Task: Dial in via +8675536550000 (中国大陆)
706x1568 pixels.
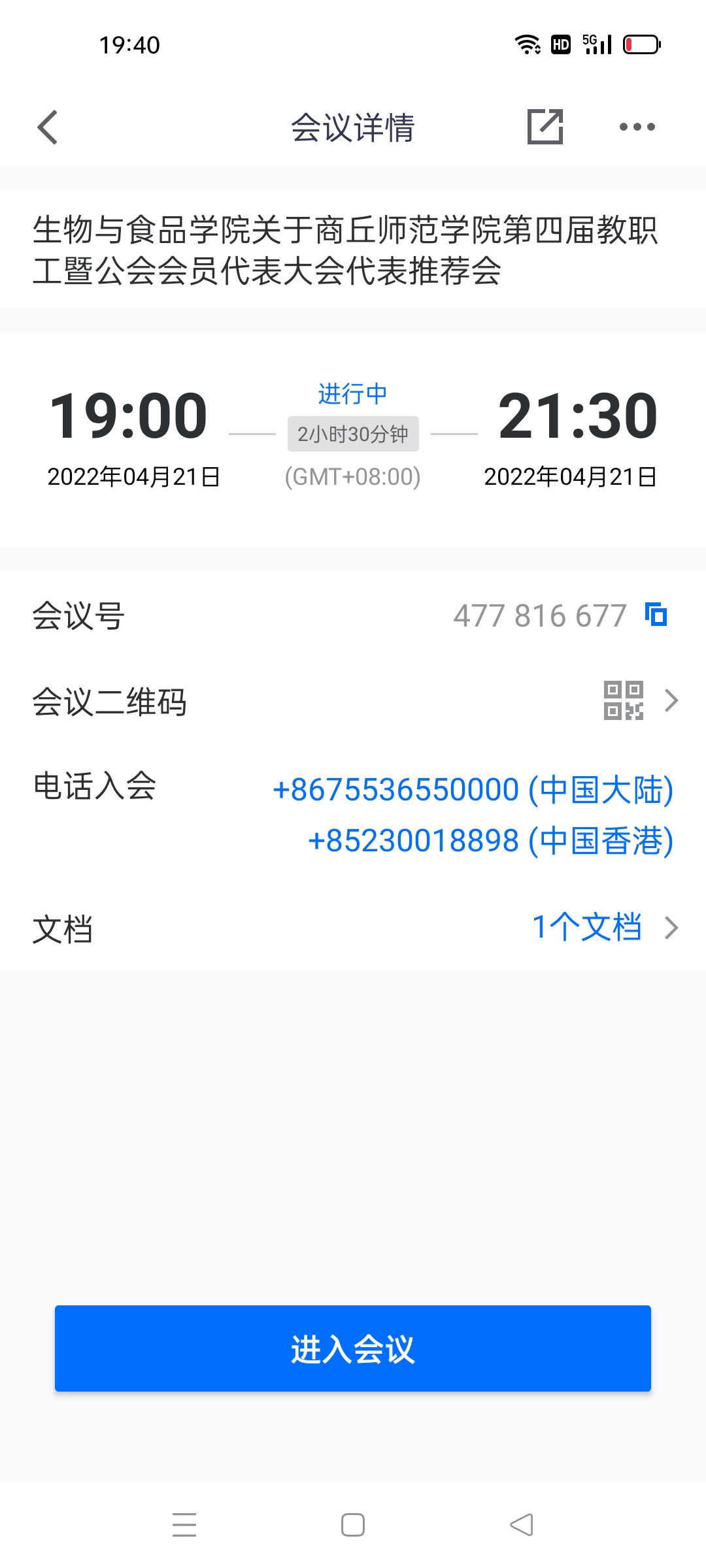Action: [x=473, y=789]
